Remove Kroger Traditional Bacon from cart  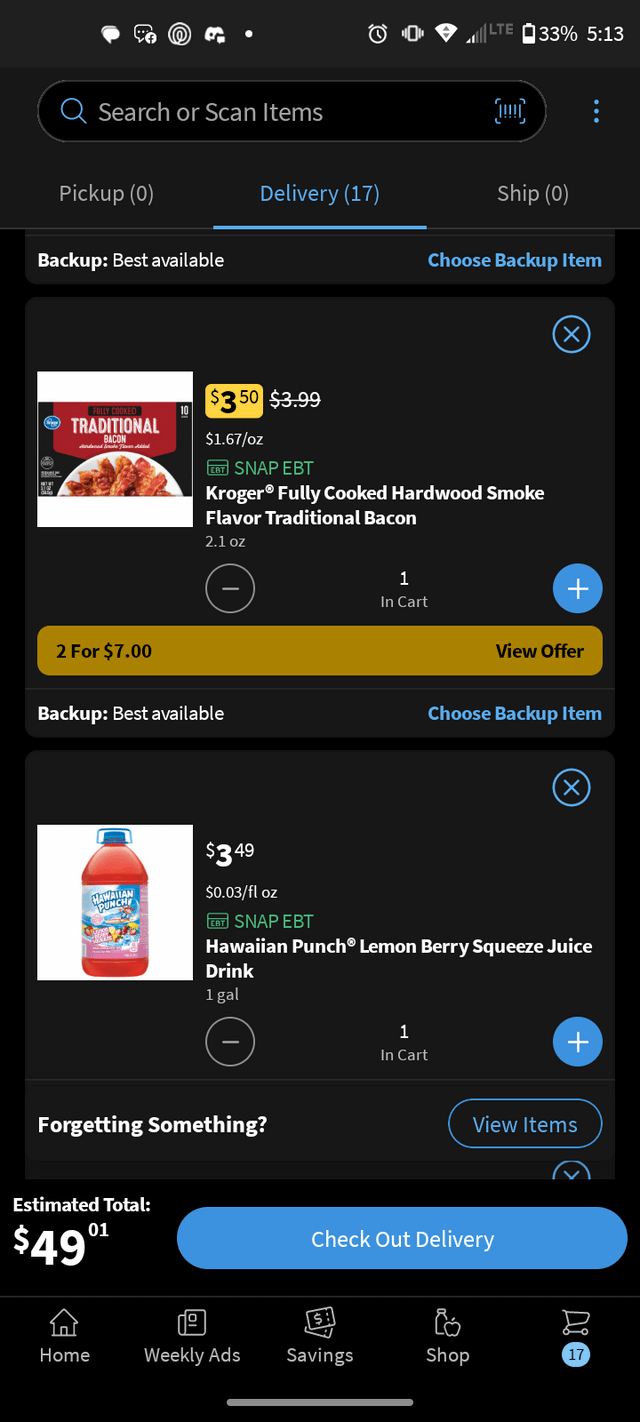pos(571,334)
